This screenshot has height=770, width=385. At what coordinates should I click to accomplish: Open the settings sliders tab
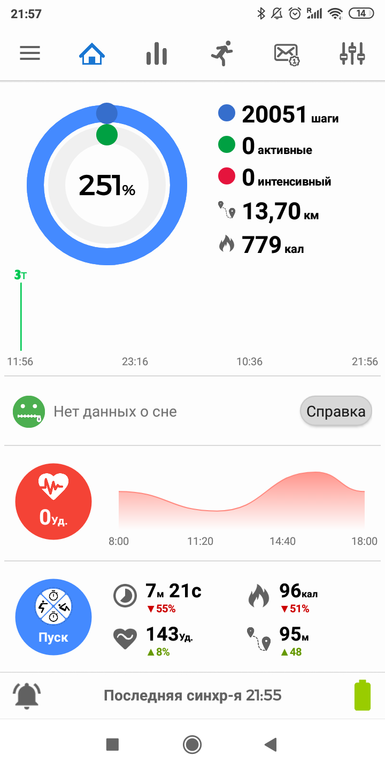click(352, 53)
